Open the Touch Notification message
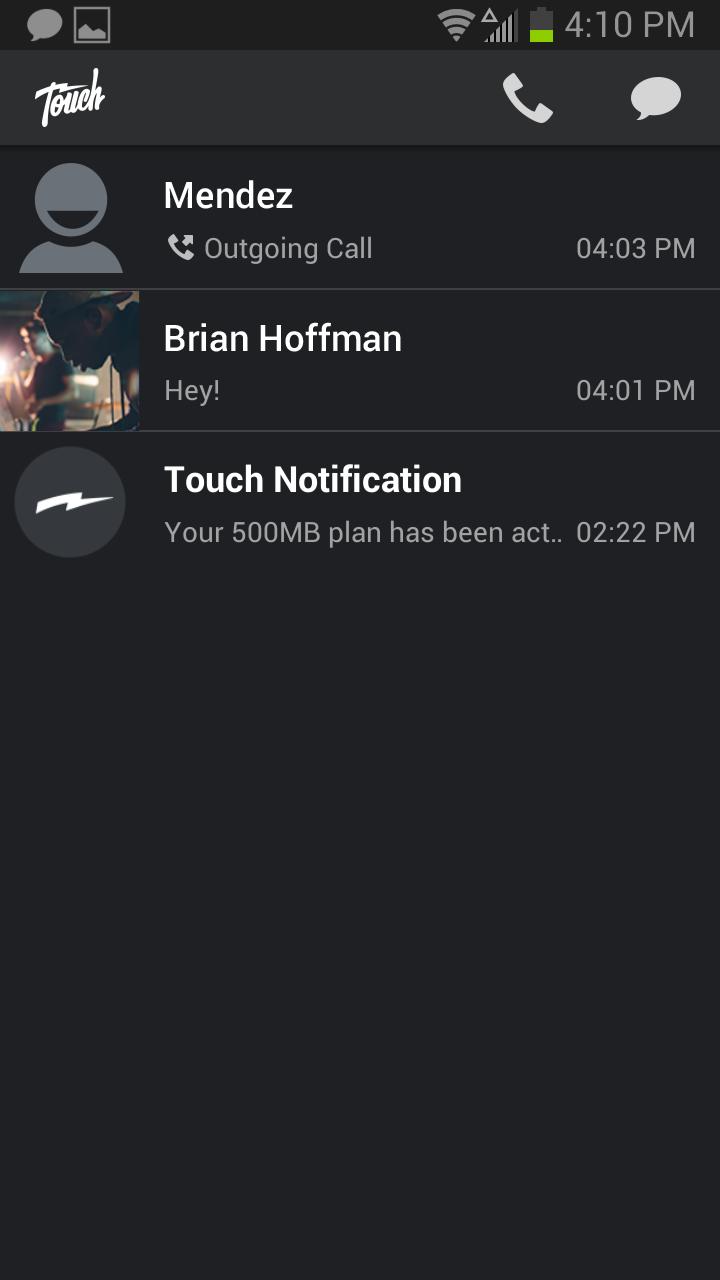Viewport: 720px width, 1280px height. tap(360, 501)
